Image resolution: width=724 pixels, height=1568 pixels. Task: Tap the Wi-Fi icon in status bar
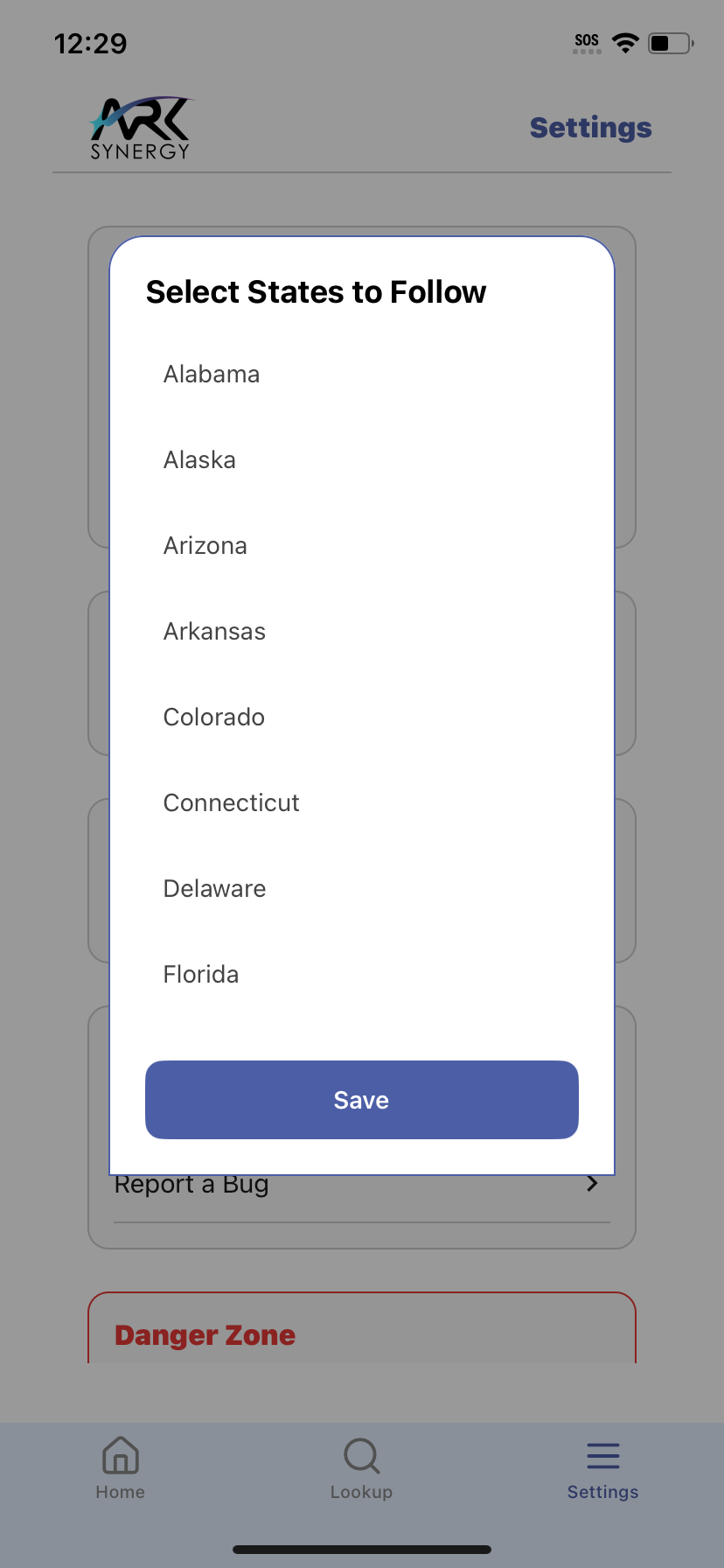click(625, 41)
